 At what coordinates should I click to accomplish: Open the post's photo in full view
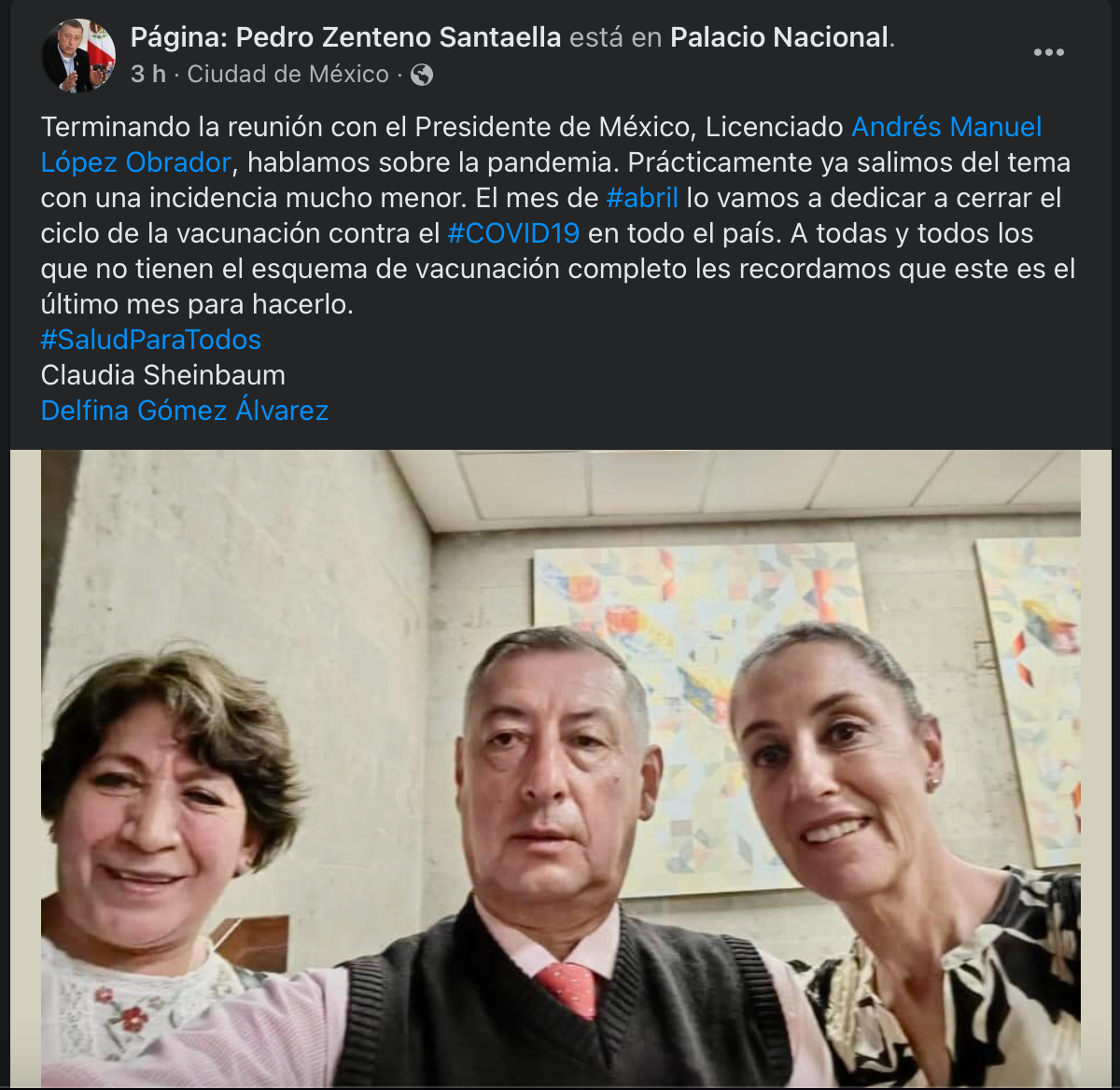[x=560, y=767]
